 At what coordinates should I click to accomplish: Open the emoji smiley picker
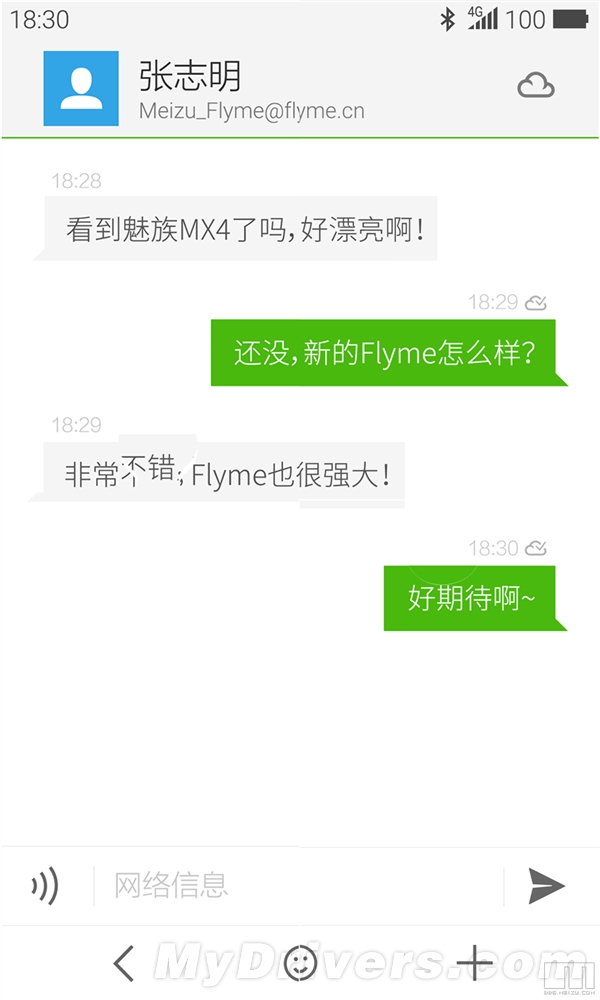pyautogui.click(x=300, y=963)
